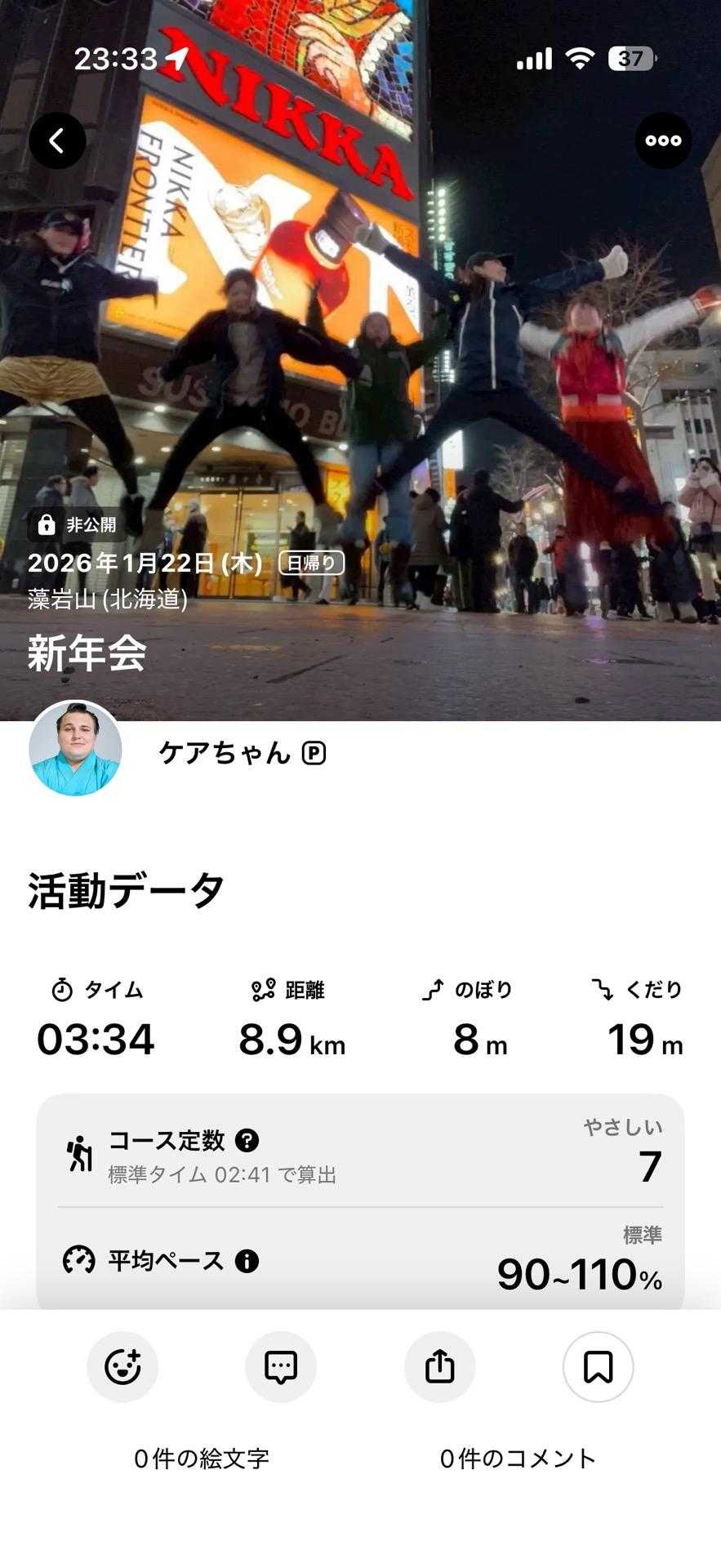View the 0件の絵文字 reactions list
Viewport: 721px width, 1568px height.
202,1458
